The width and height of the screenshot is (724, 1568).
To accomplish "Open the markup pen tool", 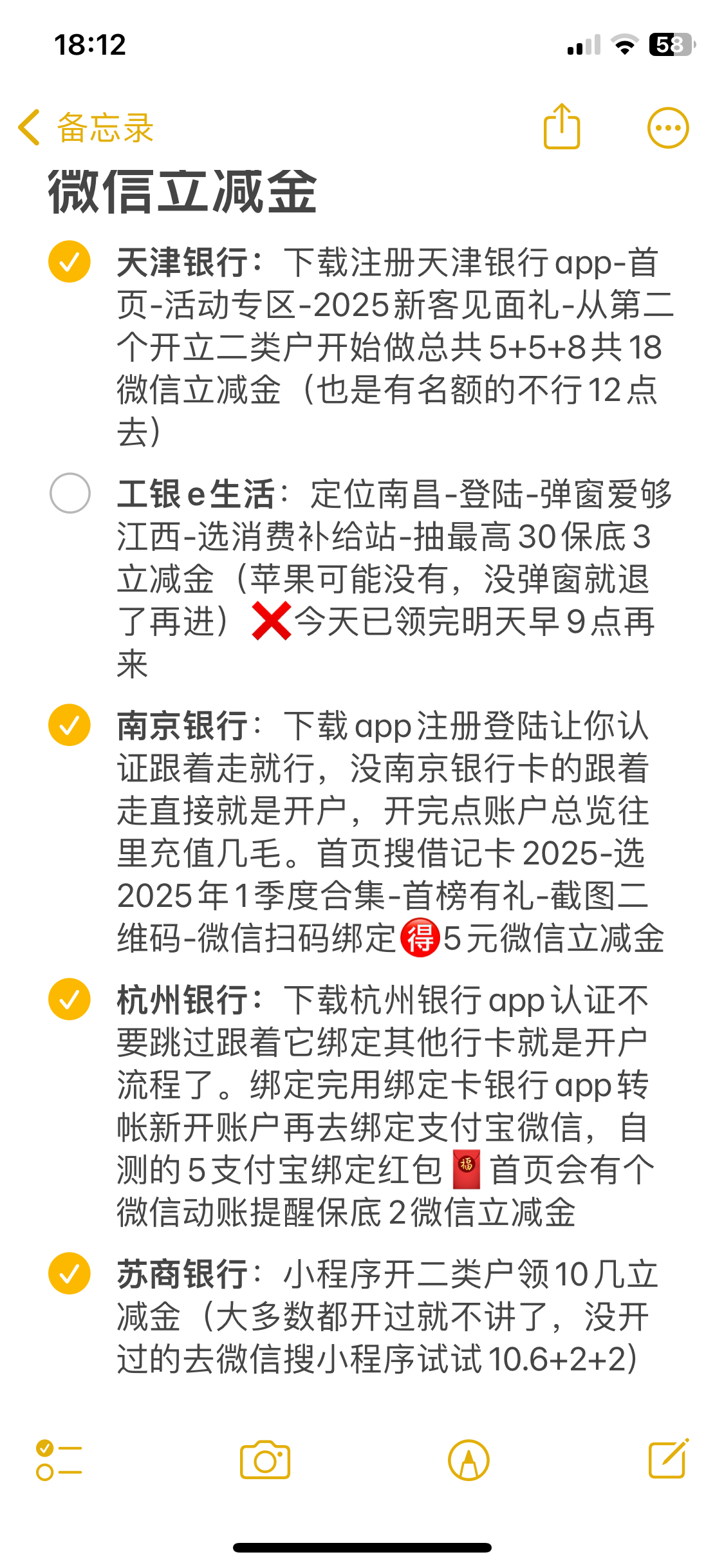I will tap(469, 1460).
